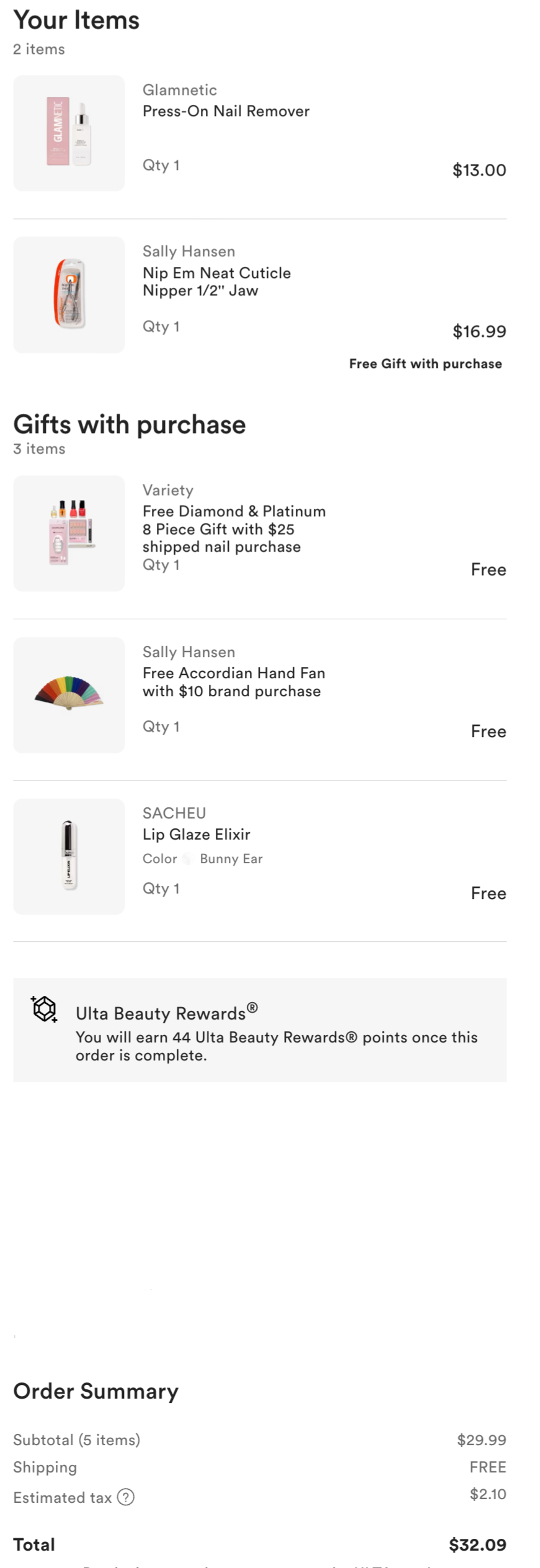Open the SACHEU Lip Glaze Elixir image
The image size is (540, 1568).
pos(69,856)
